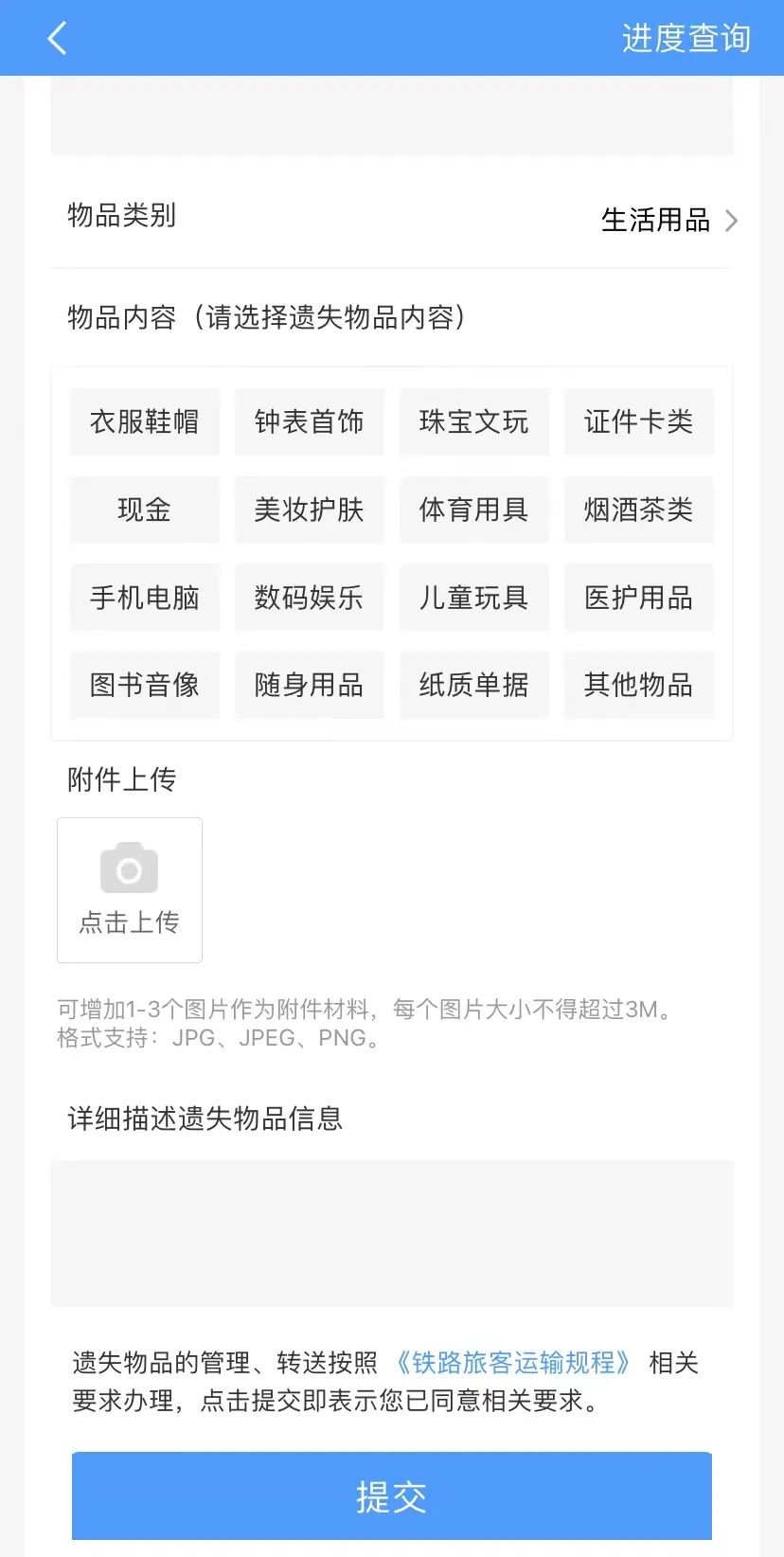Select the 衣服鞋帽 item chip
Viewport: 784px width, 1557px height.
(x=144, y=421)
